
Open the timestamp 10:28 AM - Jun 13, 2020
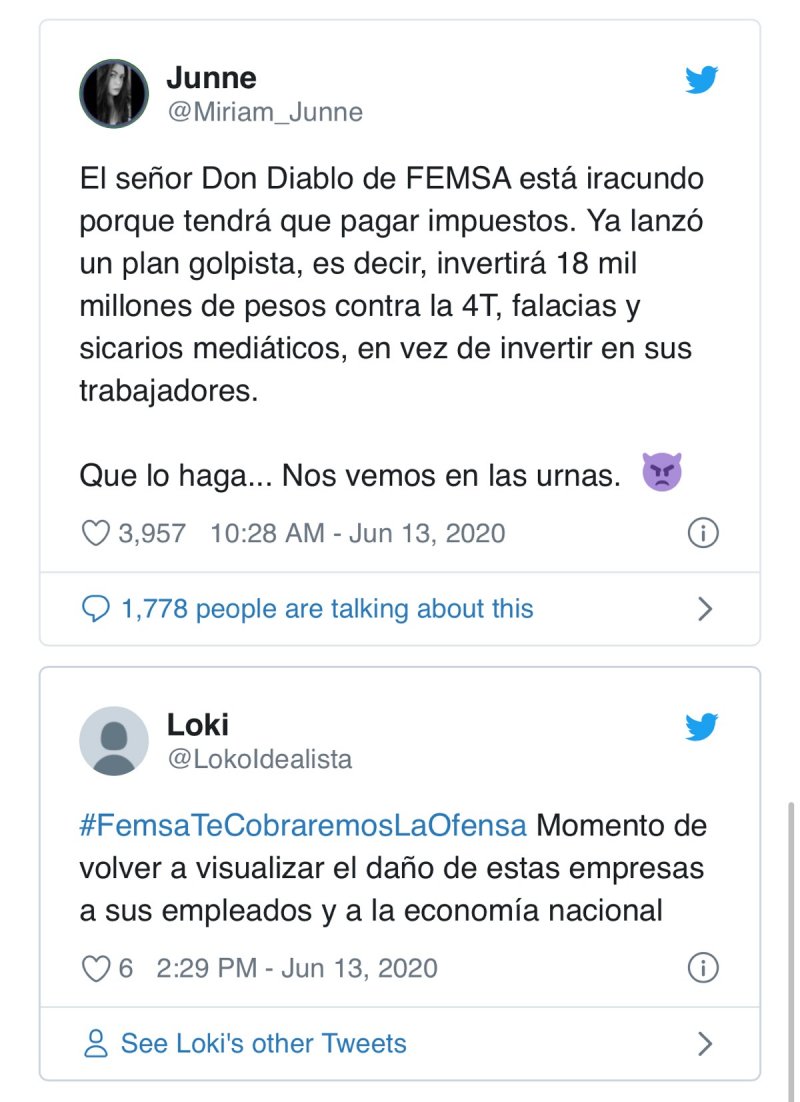point(357,533)
